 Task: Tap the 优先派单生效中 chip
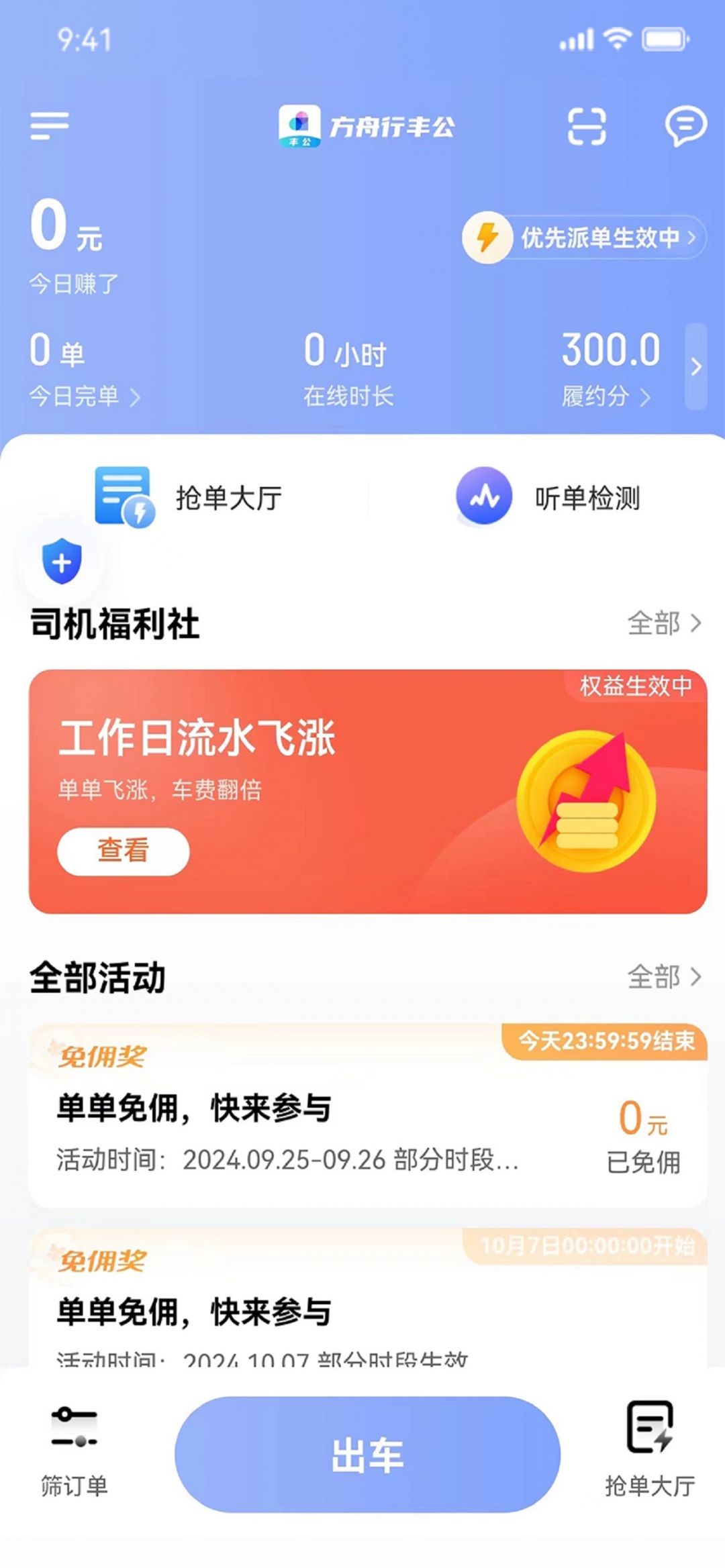[x=584, y=238]
